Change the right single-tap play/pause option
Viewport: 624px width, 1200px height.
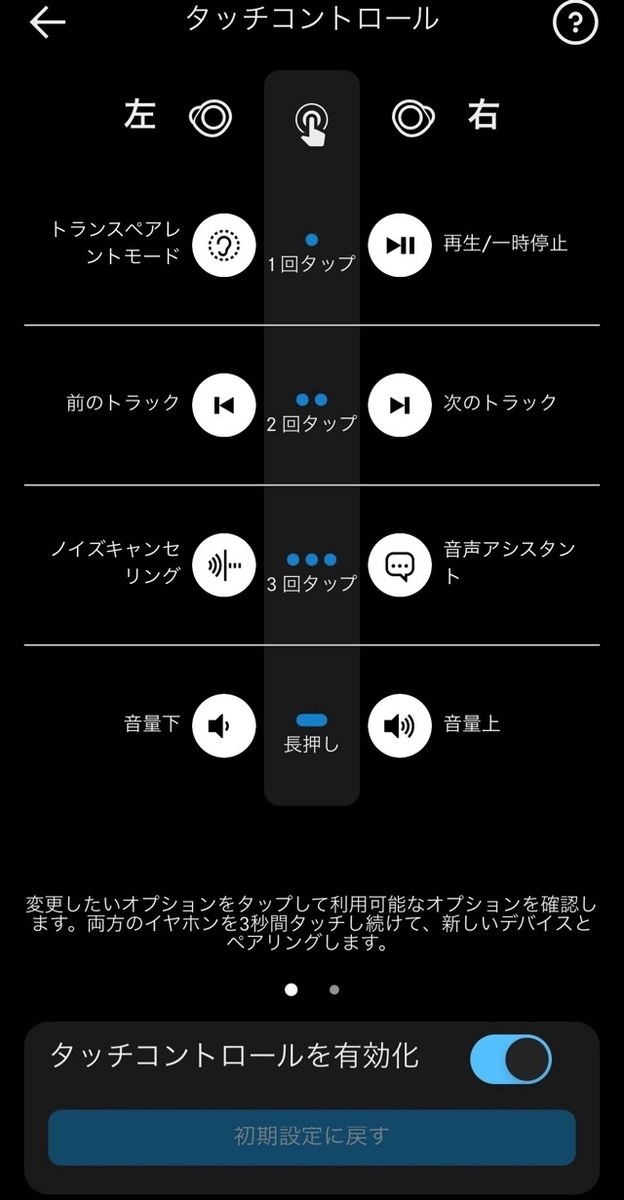(x=400, y=244)
